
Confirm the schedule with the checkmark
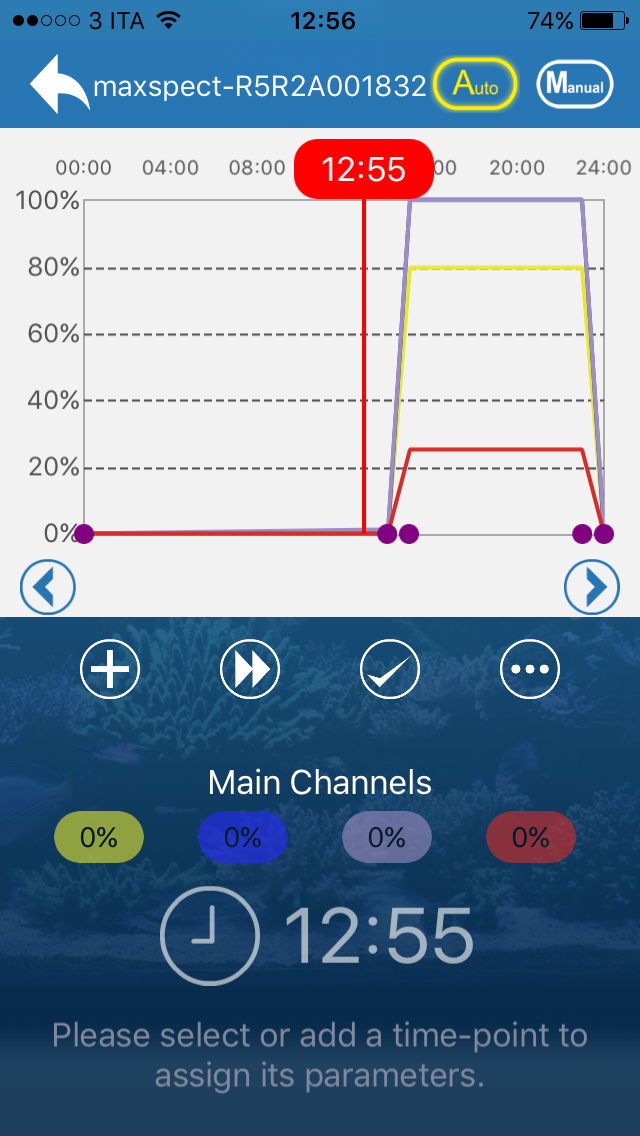pos(390,669)
